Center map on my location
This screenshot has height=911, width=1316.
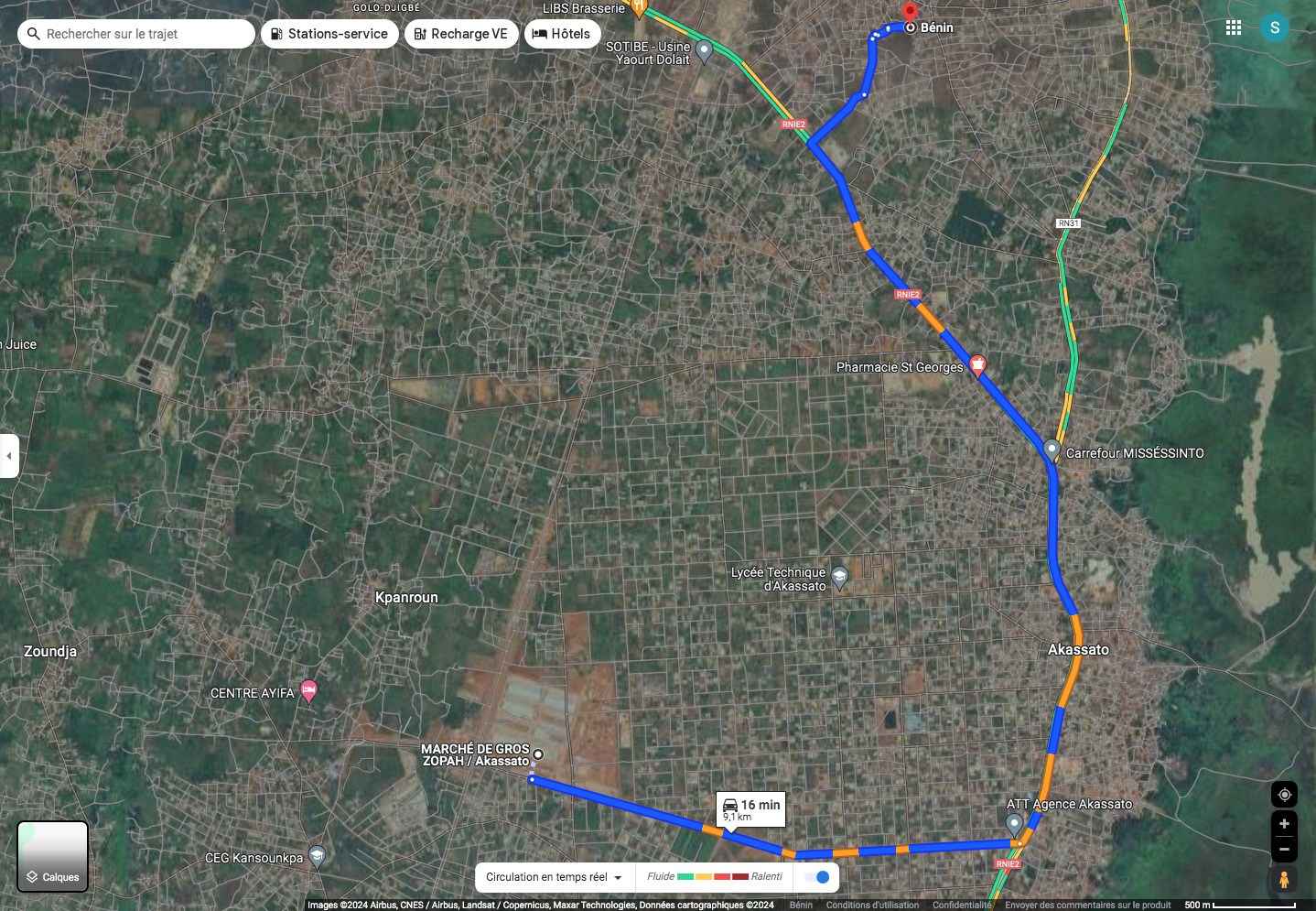1284,795
